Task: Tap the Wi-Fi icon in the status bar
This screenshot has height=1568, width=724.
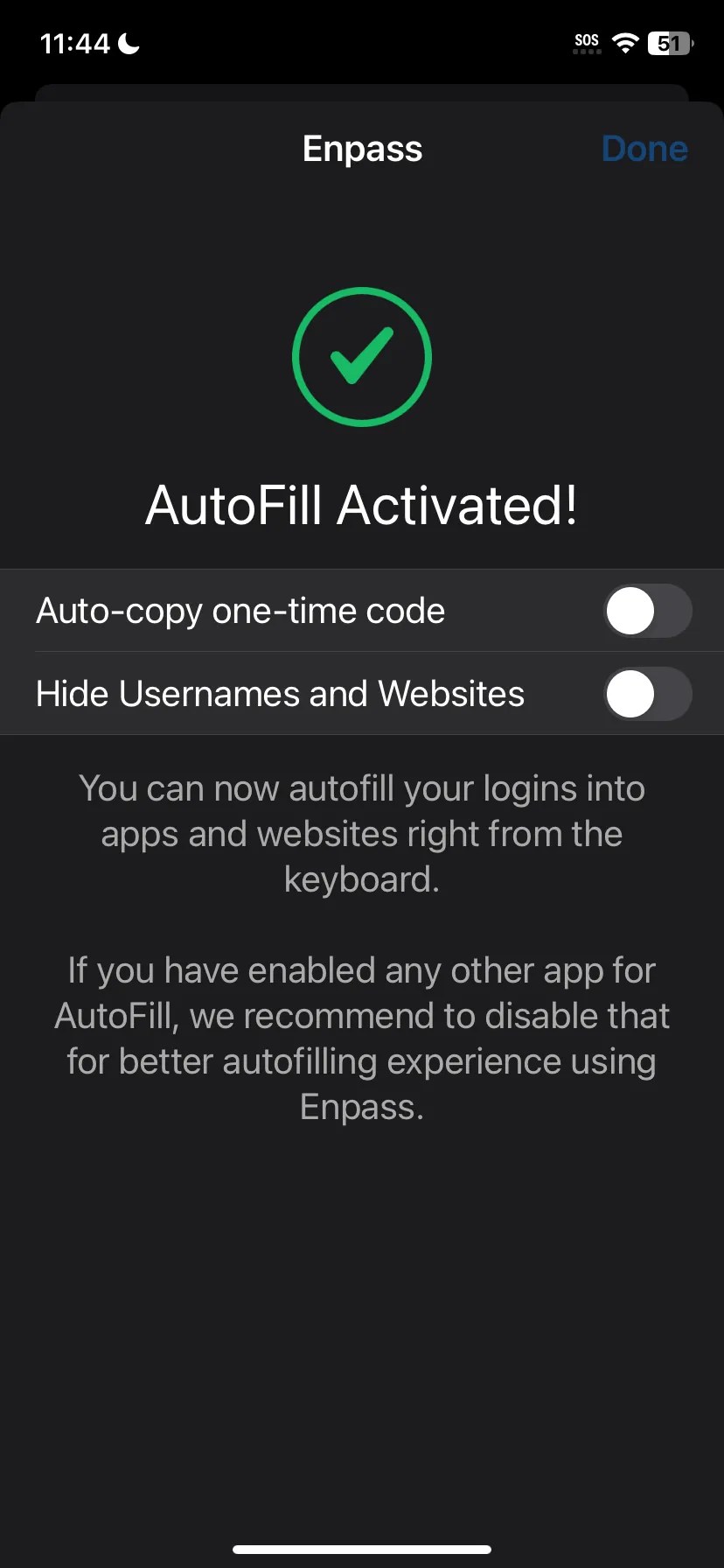Action: pyautogui.click(x=624, y=42)
